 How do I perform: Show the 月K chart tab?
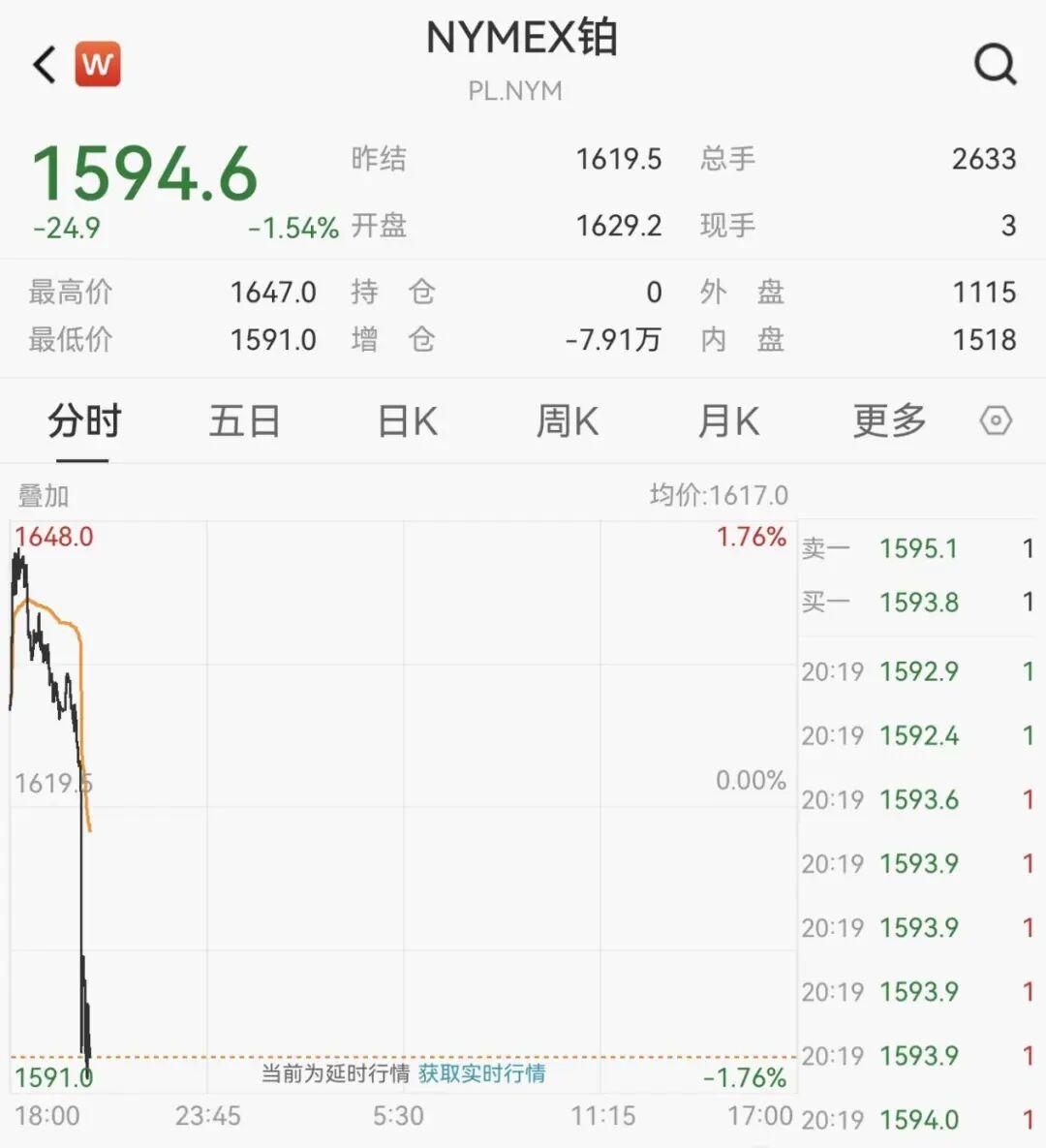(728, 422)
